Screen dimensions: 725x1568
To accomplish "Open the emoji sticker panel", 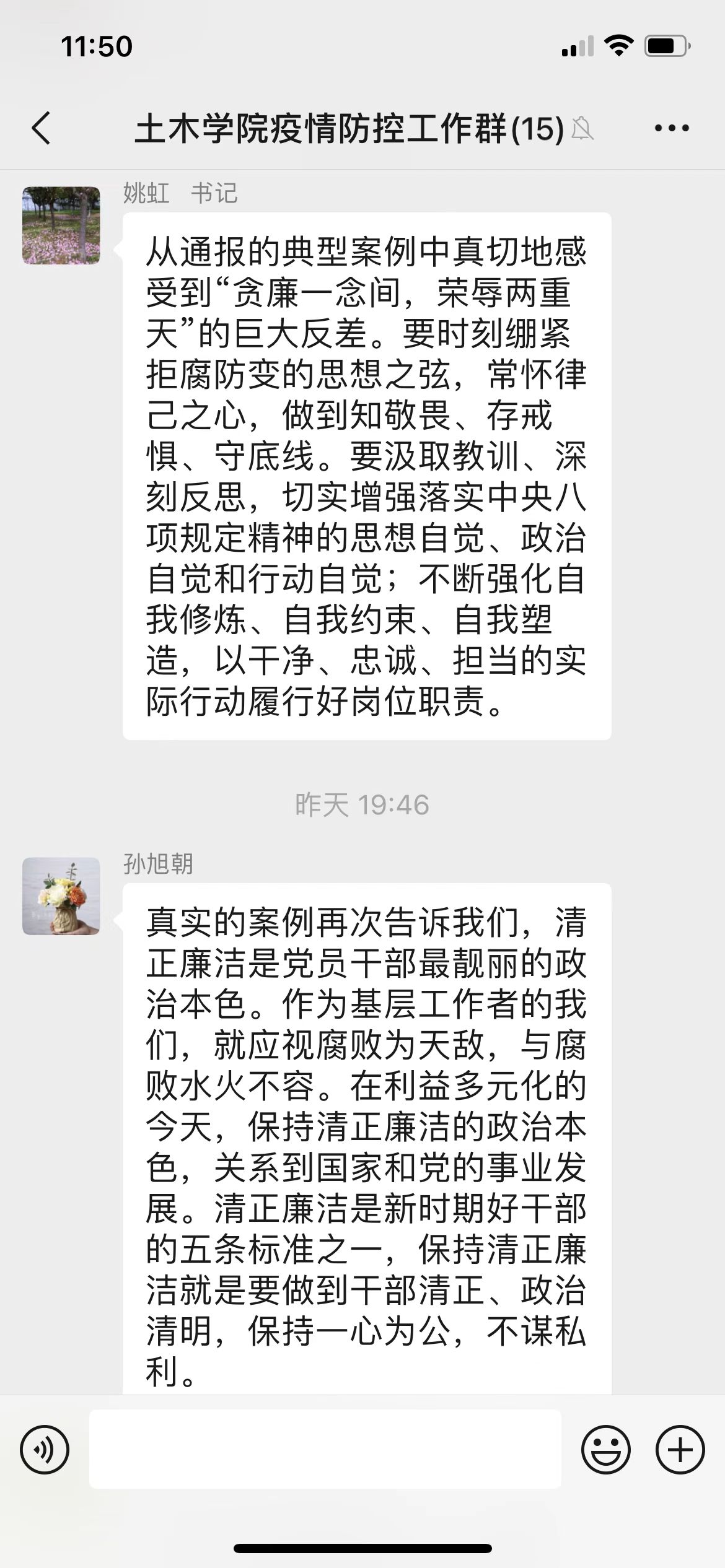I will click(605, 1450).
